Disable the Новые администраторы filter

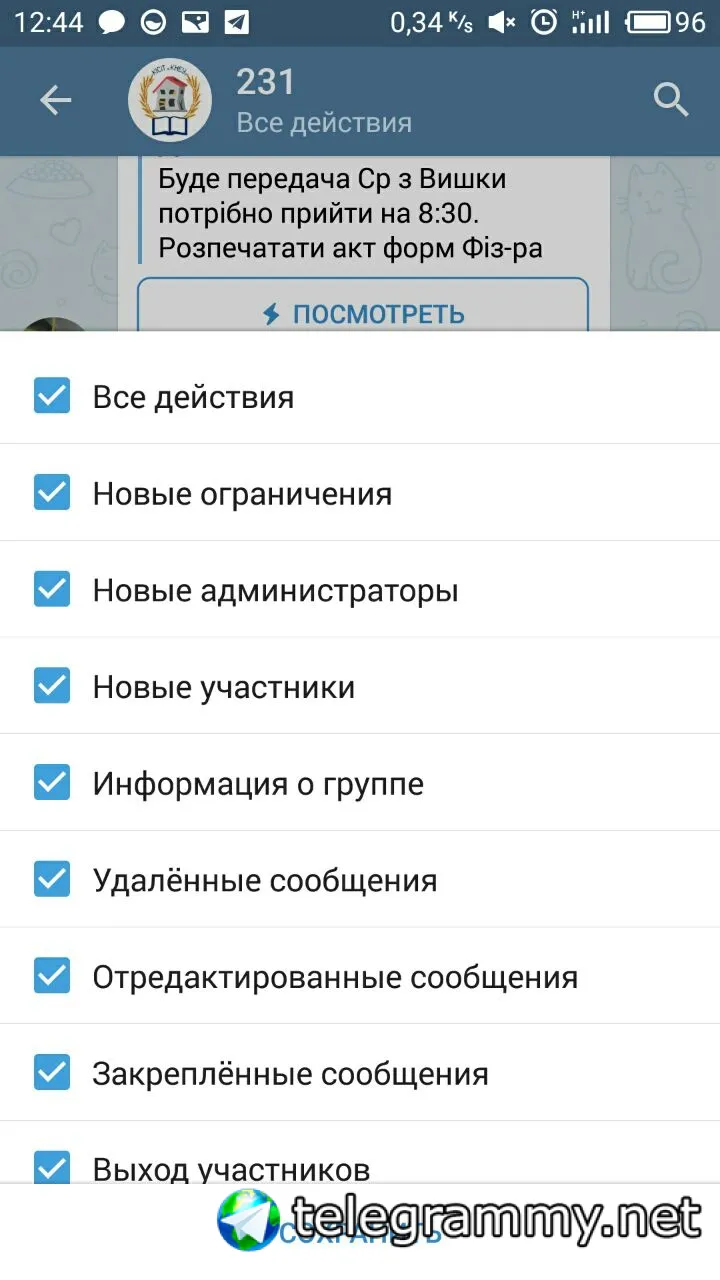pos(52,590)
